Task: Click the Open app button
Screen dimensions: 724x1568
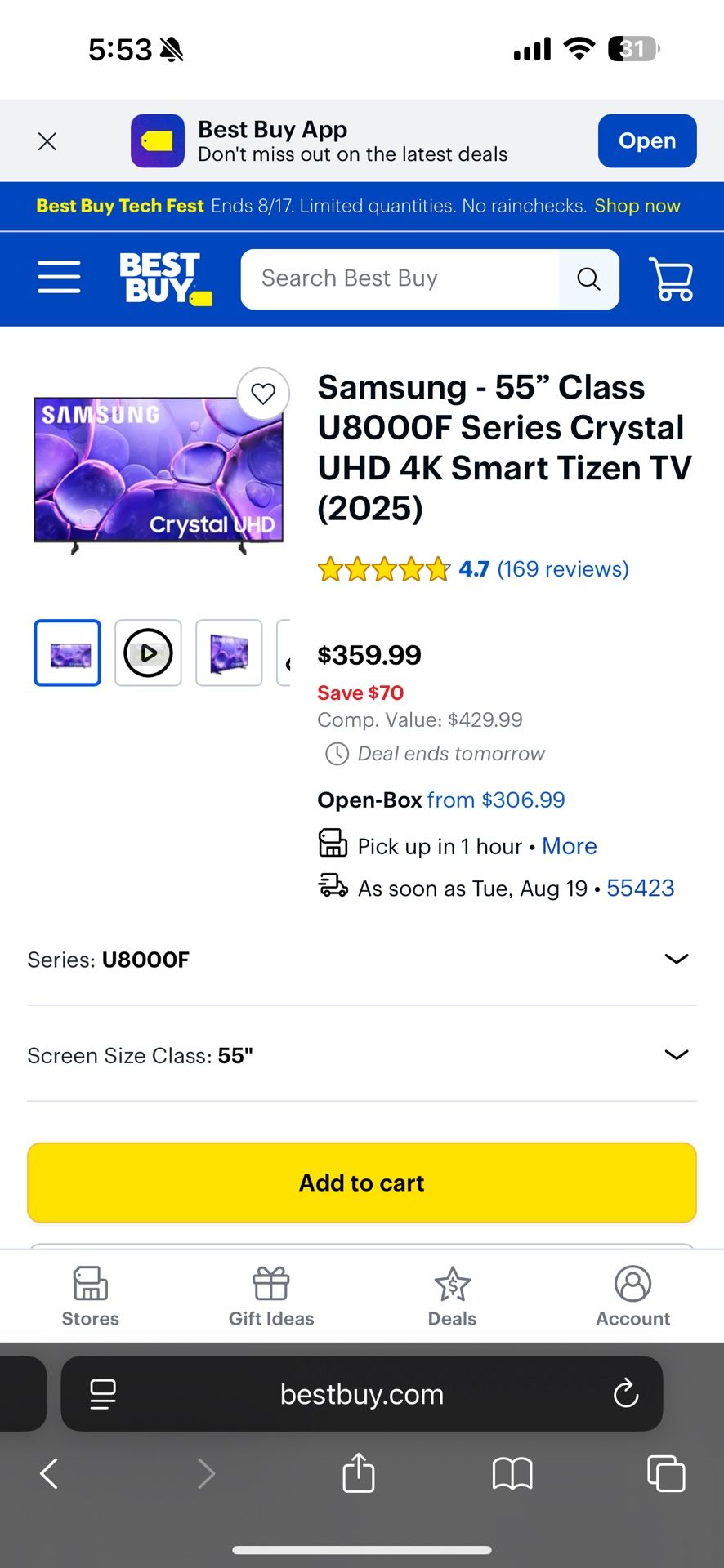Action: click(x=646, y=140)
